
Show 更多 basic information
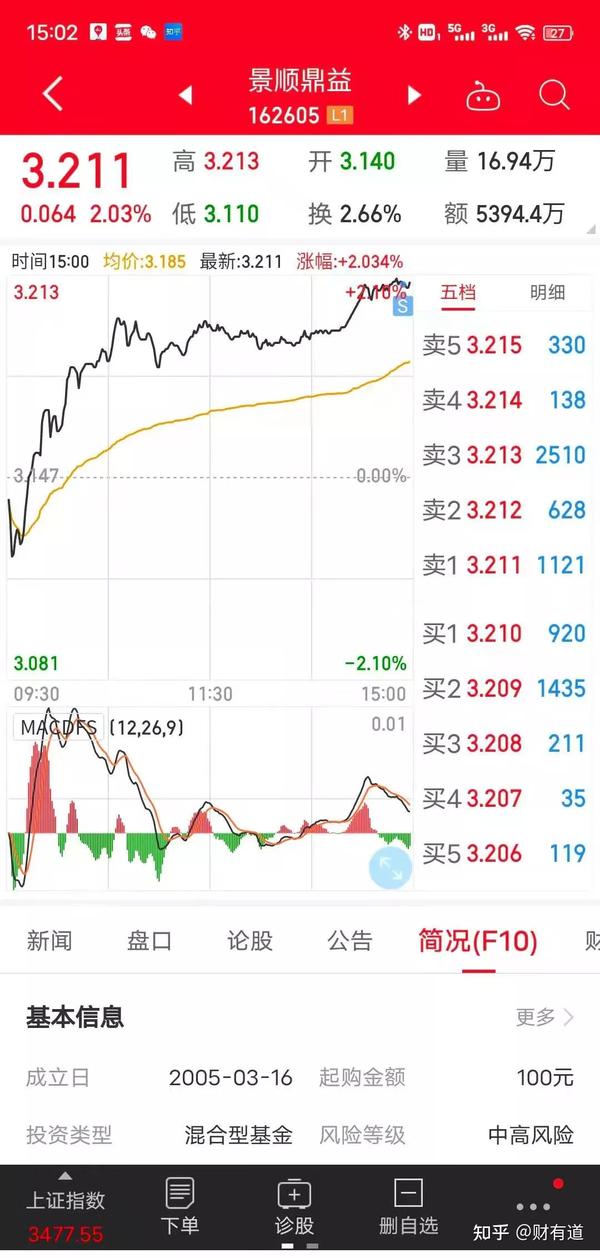tap(544, 1017)
